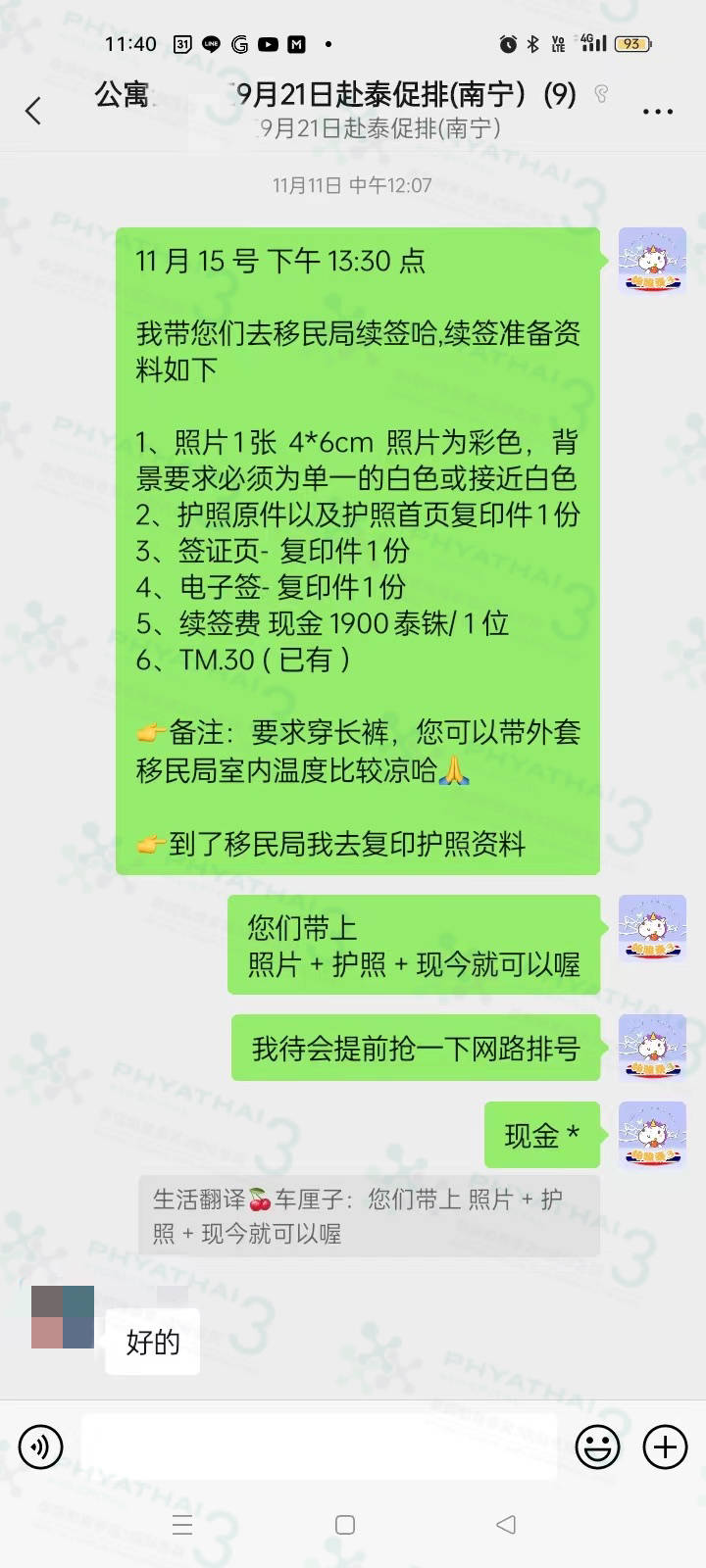Go back to the chat list
The height and width of the screenshot is (1568, 706).
coord(33,111)
